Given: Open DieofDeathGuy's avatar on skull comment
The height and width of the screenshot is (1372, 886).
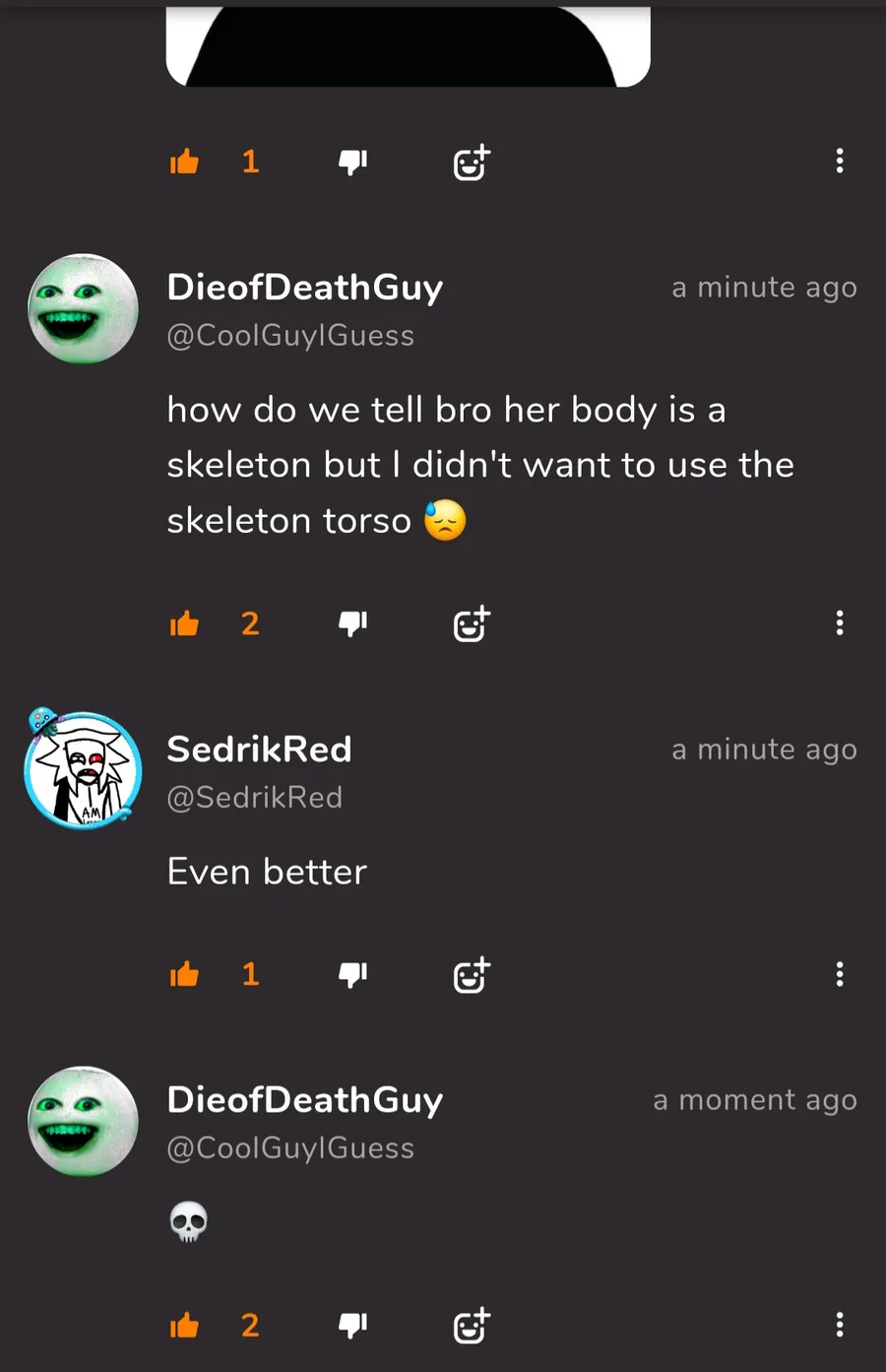Looking at the screenshot, I should pyautogui.click(x=83, y=1121).
